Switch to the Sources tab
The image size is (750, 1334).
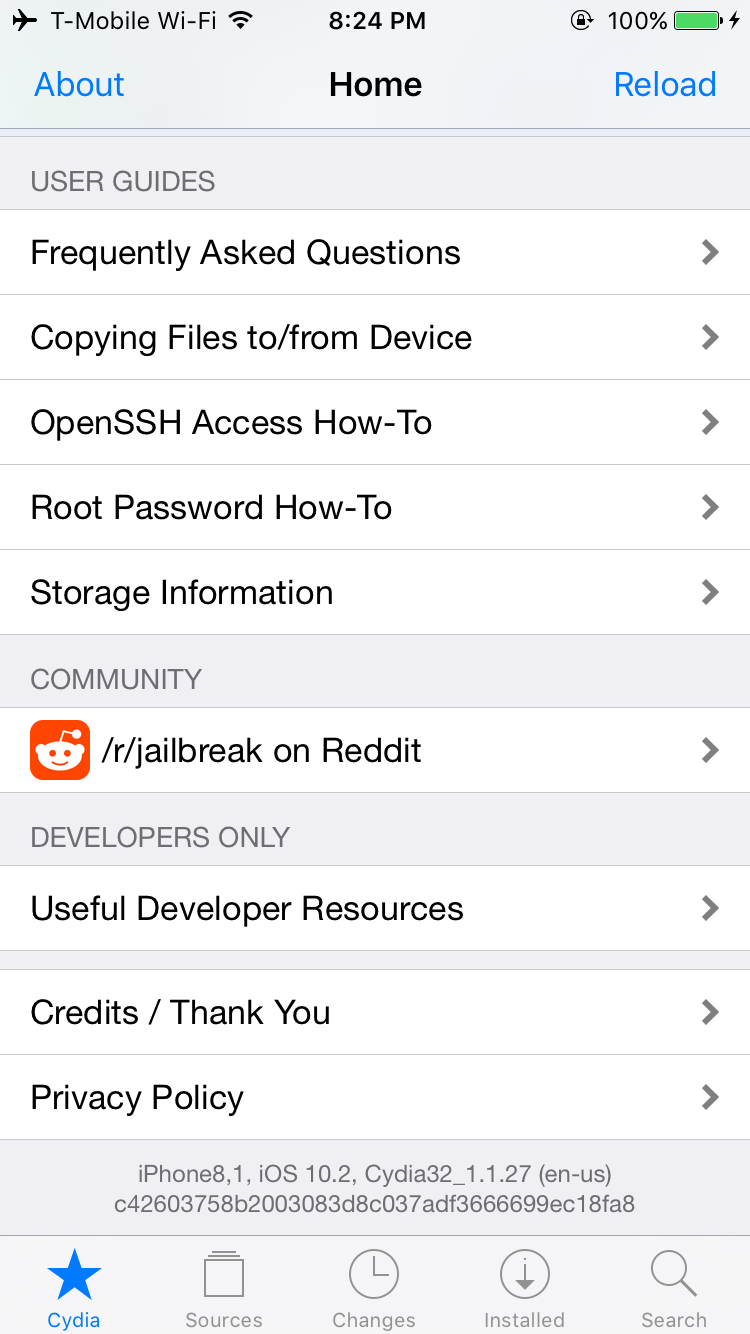[224, 1290]
